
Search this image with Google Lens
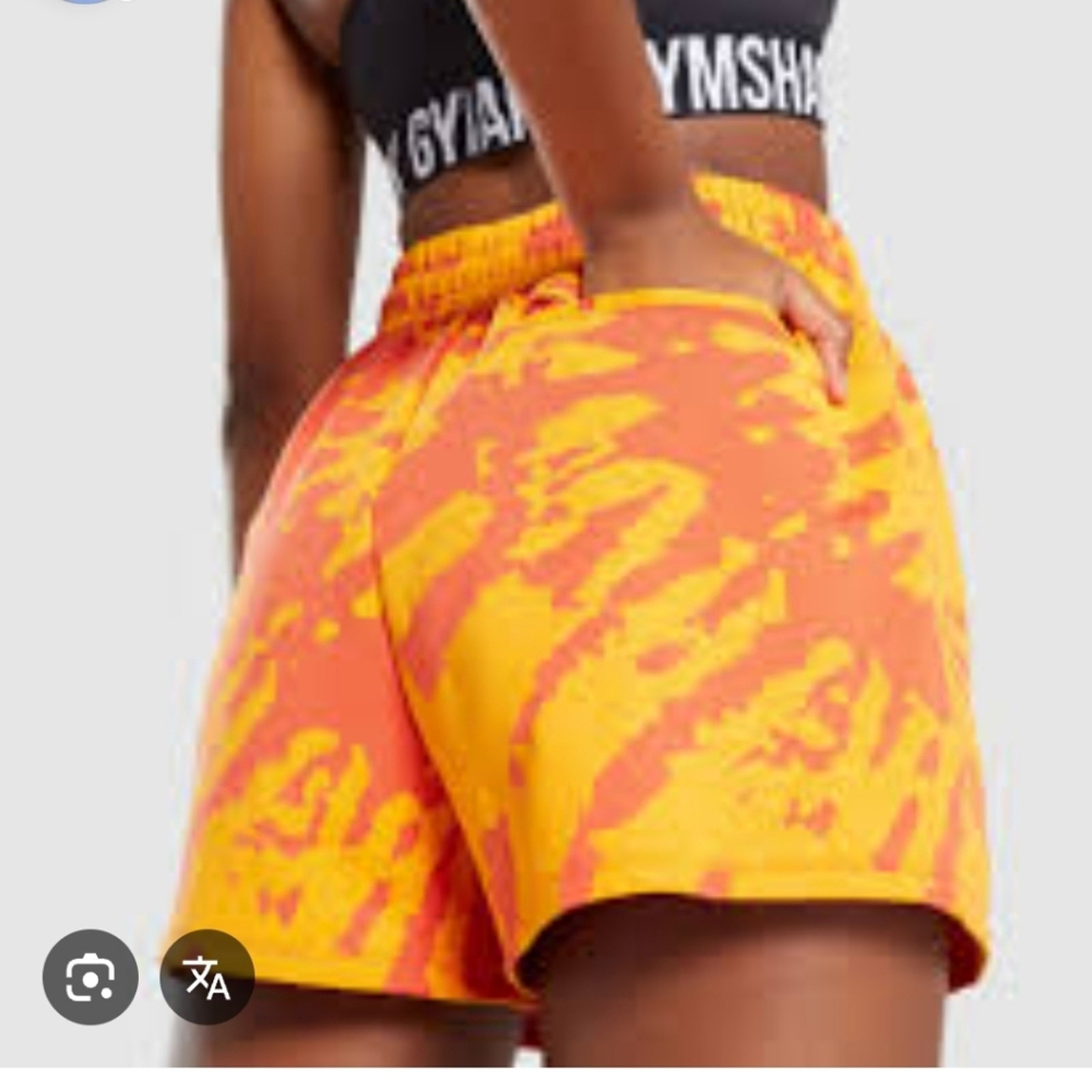click(90, 977)
